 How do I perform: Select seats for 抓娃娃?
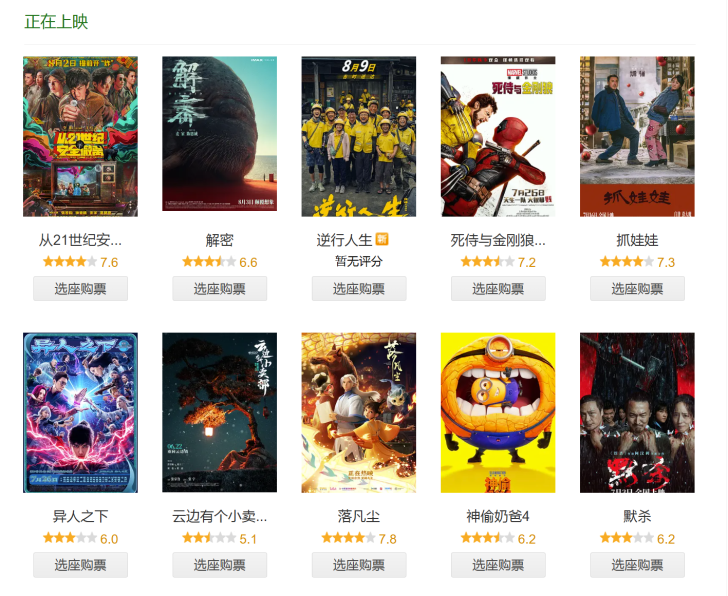pos(636,289)
